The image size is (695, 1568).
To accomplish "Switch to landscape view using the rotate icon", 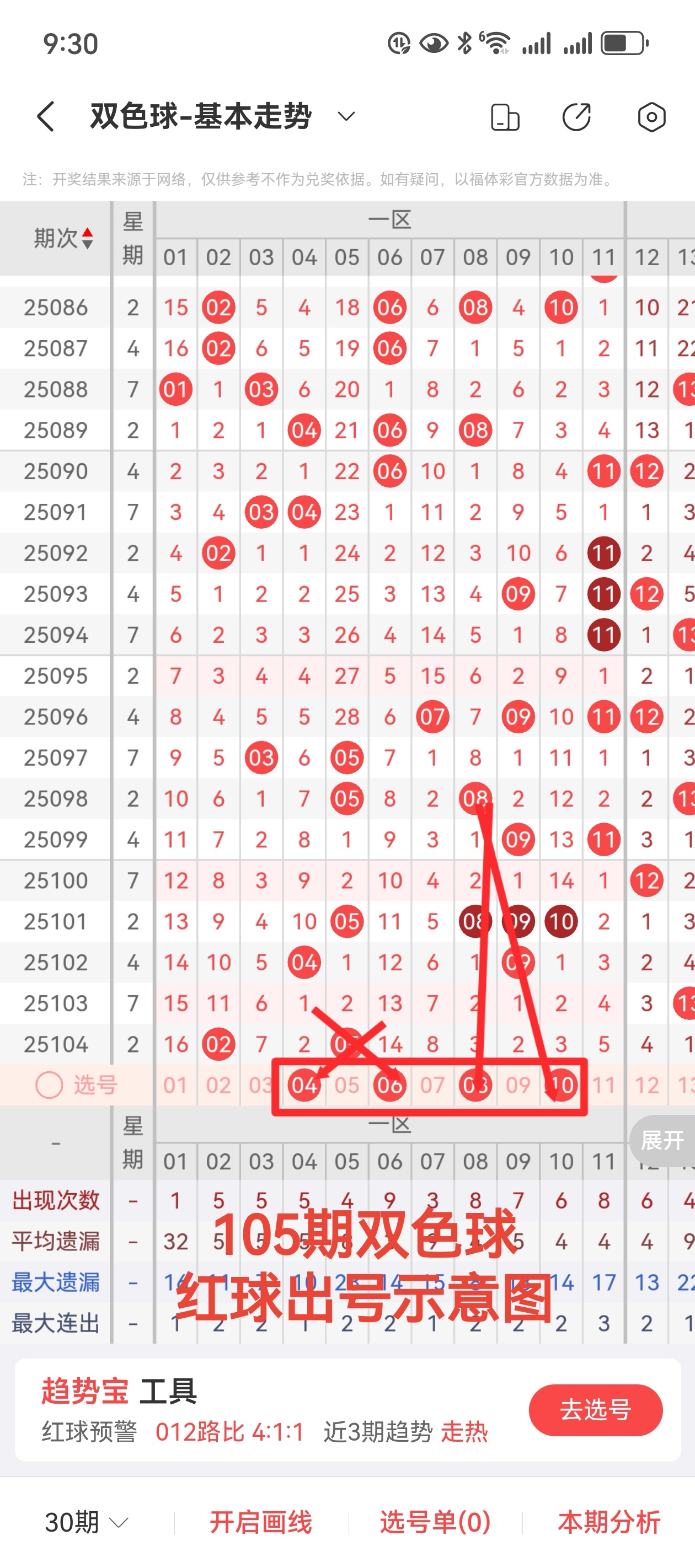I will click(505, 117).
